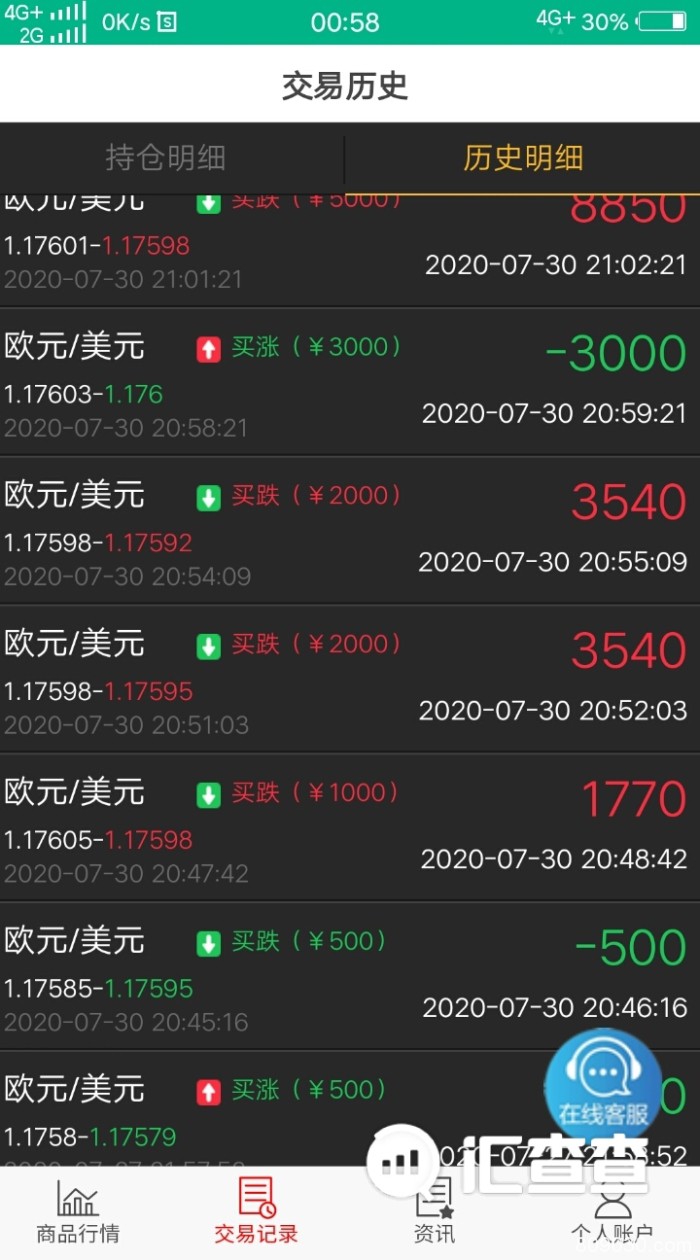
Task: Switch to the 个人账户 tab
Action: point(612,1211)
